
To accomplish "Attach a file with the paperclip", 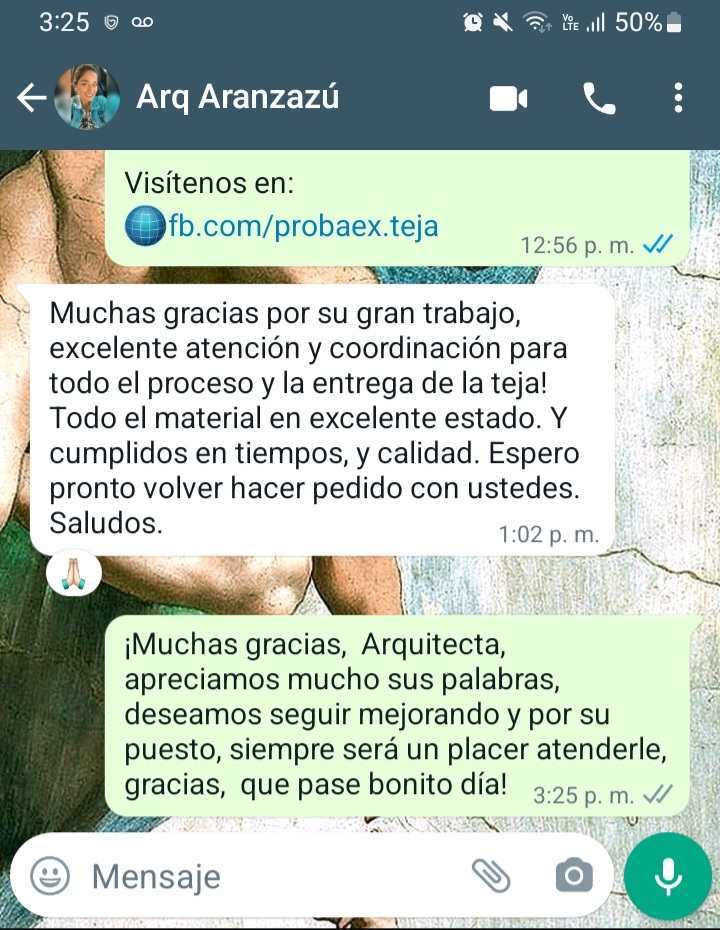I will point(491,877).
